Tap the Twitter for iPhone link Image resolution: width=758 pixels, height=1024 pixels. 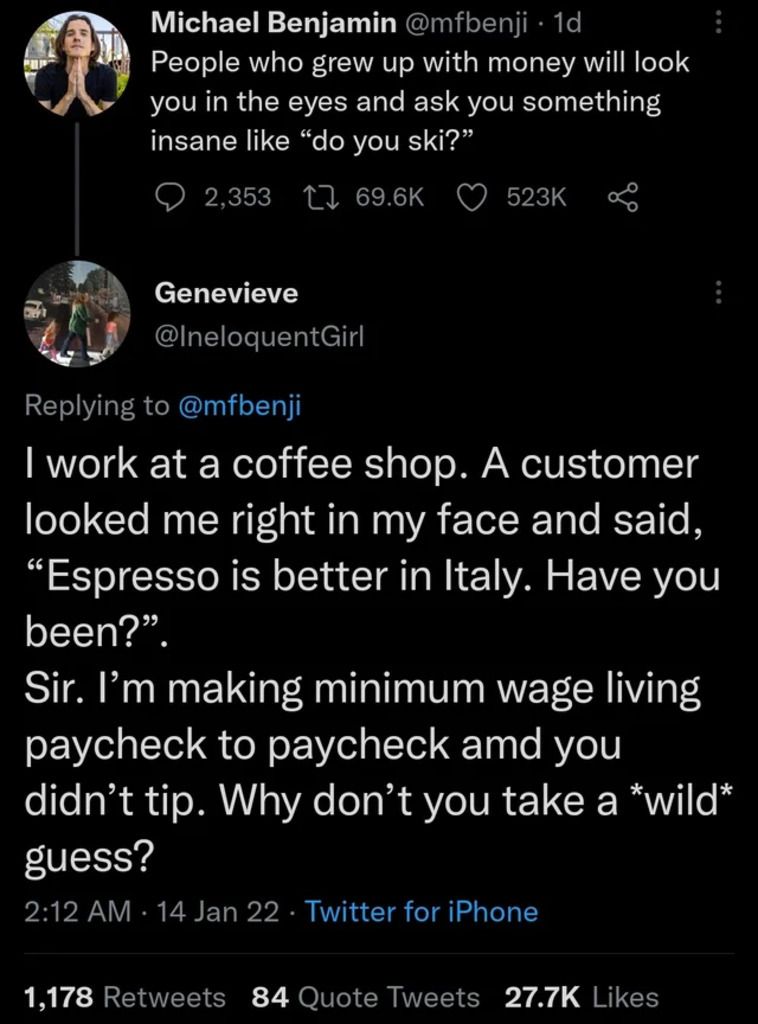(x=421, y=912)
